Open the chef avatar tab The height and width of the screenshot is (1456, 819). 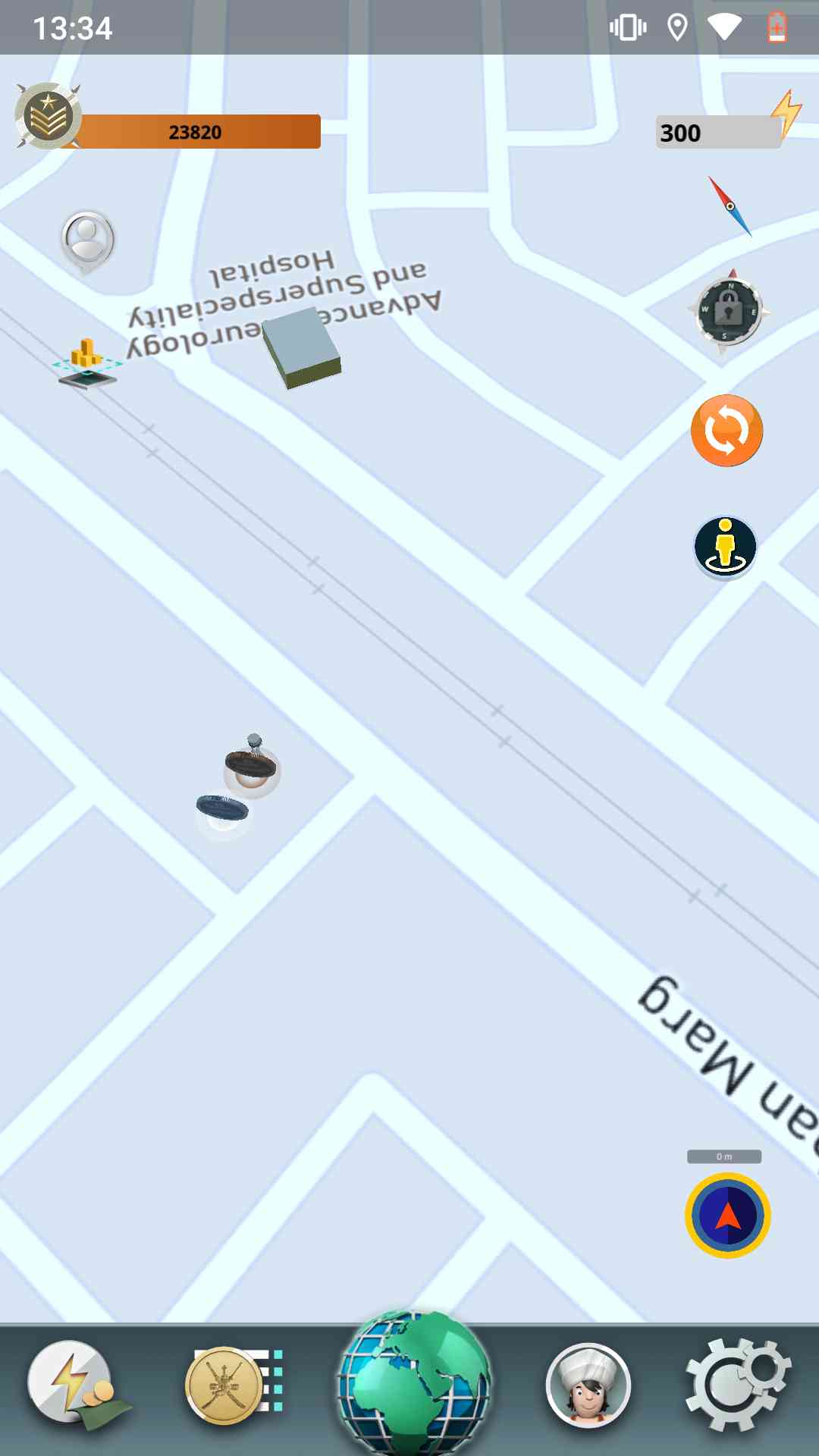[x=588, y=1385]
